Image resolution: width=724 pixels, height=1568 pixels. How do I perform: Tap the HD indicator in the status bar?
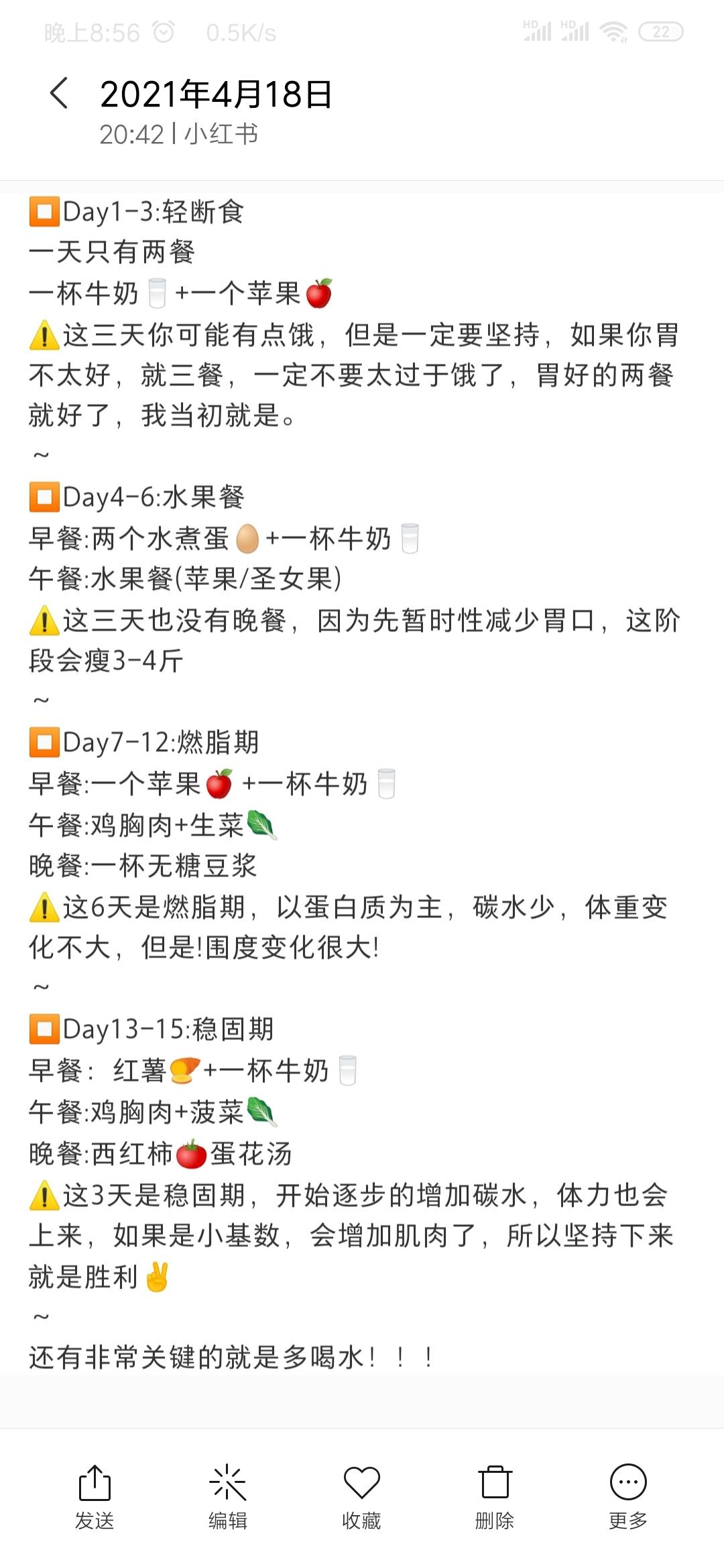click(531, 23)
